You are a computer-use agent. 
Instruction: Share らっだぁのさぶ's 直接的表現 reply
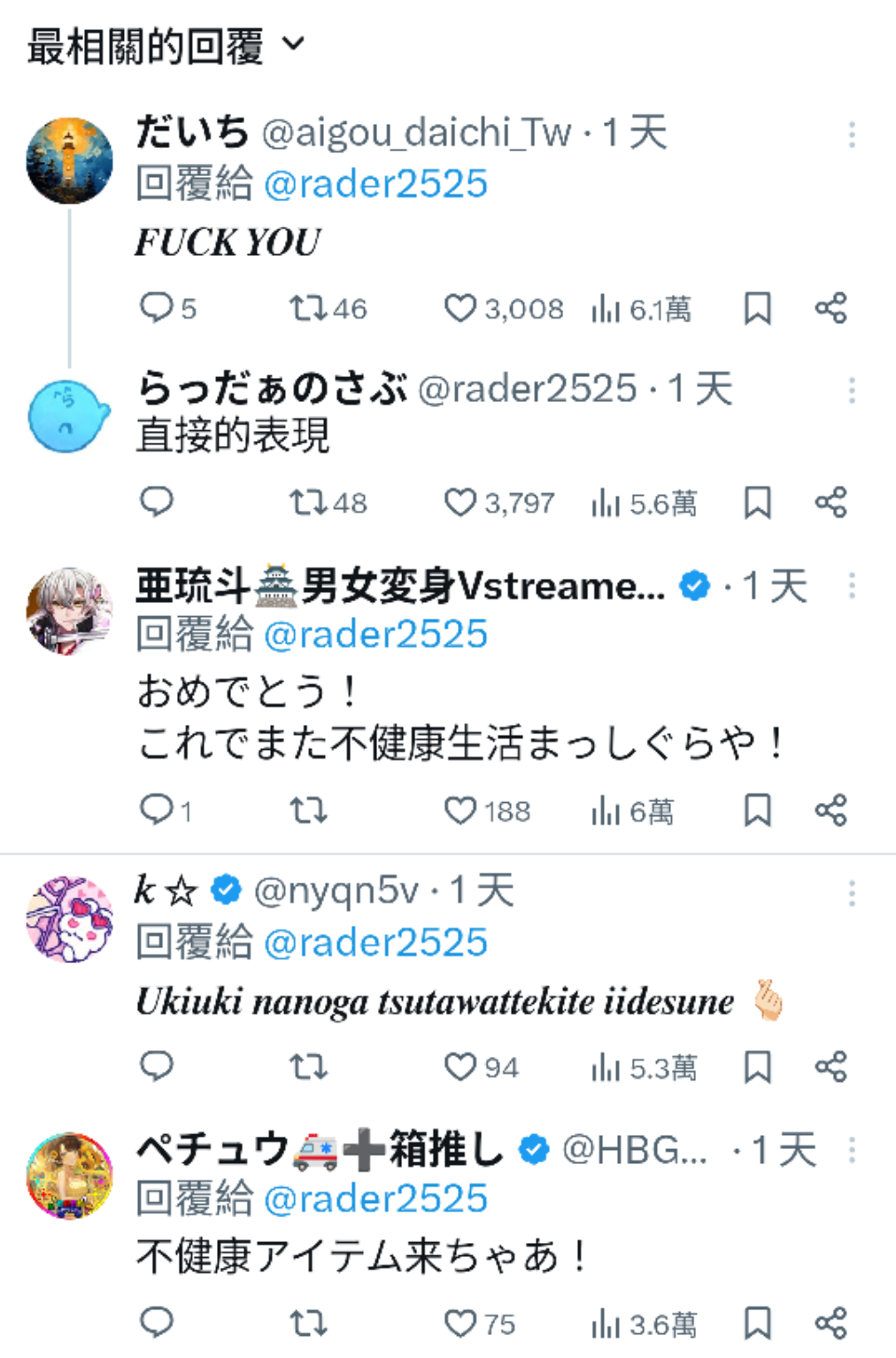point(830,503)
